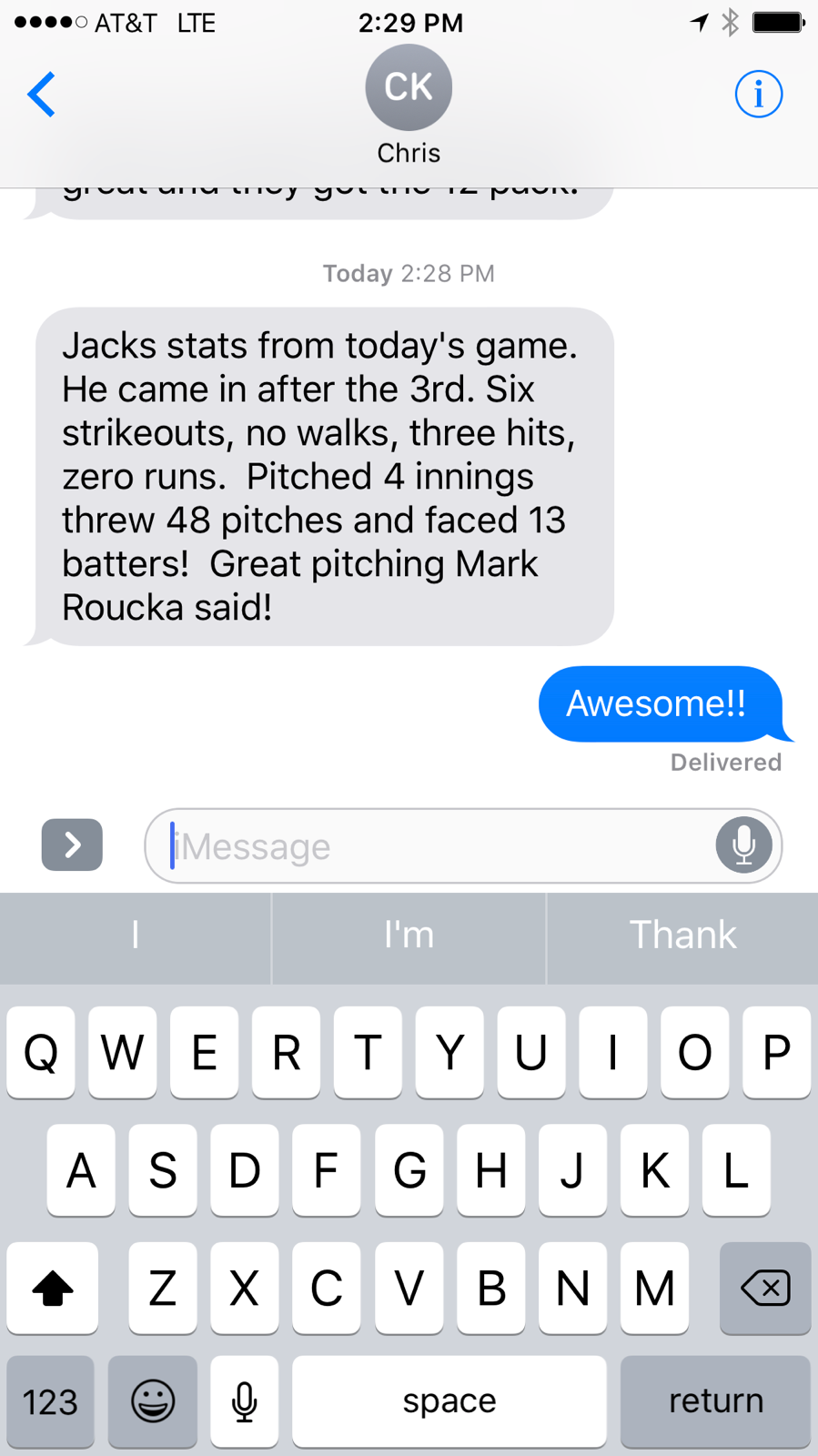
Task: Start keyboard dictation microphone
Action: pyautogui.click(x=244, y=1400)
